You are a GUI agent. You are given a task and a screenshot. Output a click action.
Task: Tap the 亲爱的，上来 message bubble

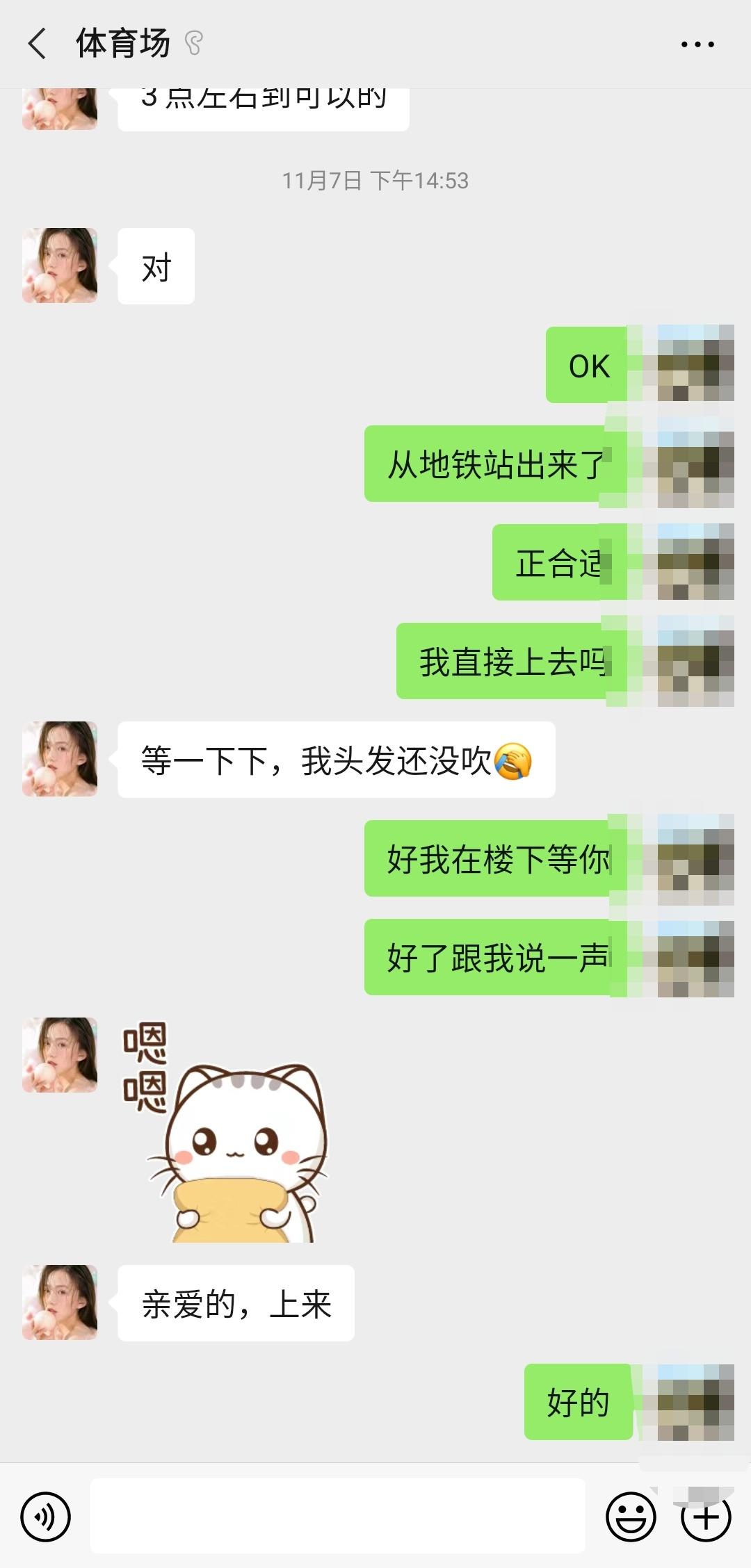(236, 1303)
